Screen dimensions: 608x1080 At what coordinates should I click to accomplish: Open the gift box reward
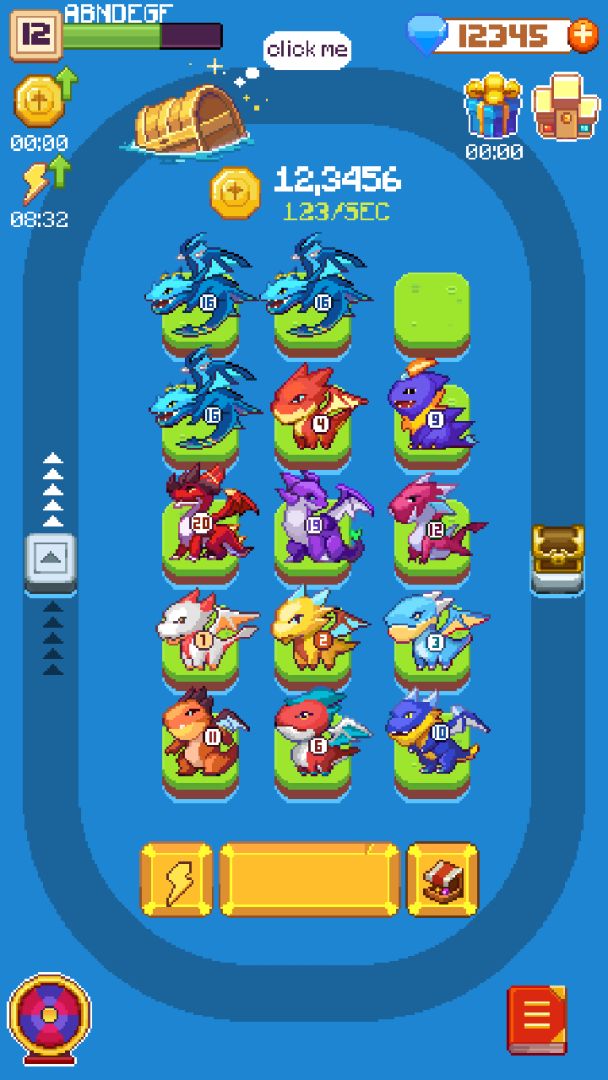coord(493,107)
